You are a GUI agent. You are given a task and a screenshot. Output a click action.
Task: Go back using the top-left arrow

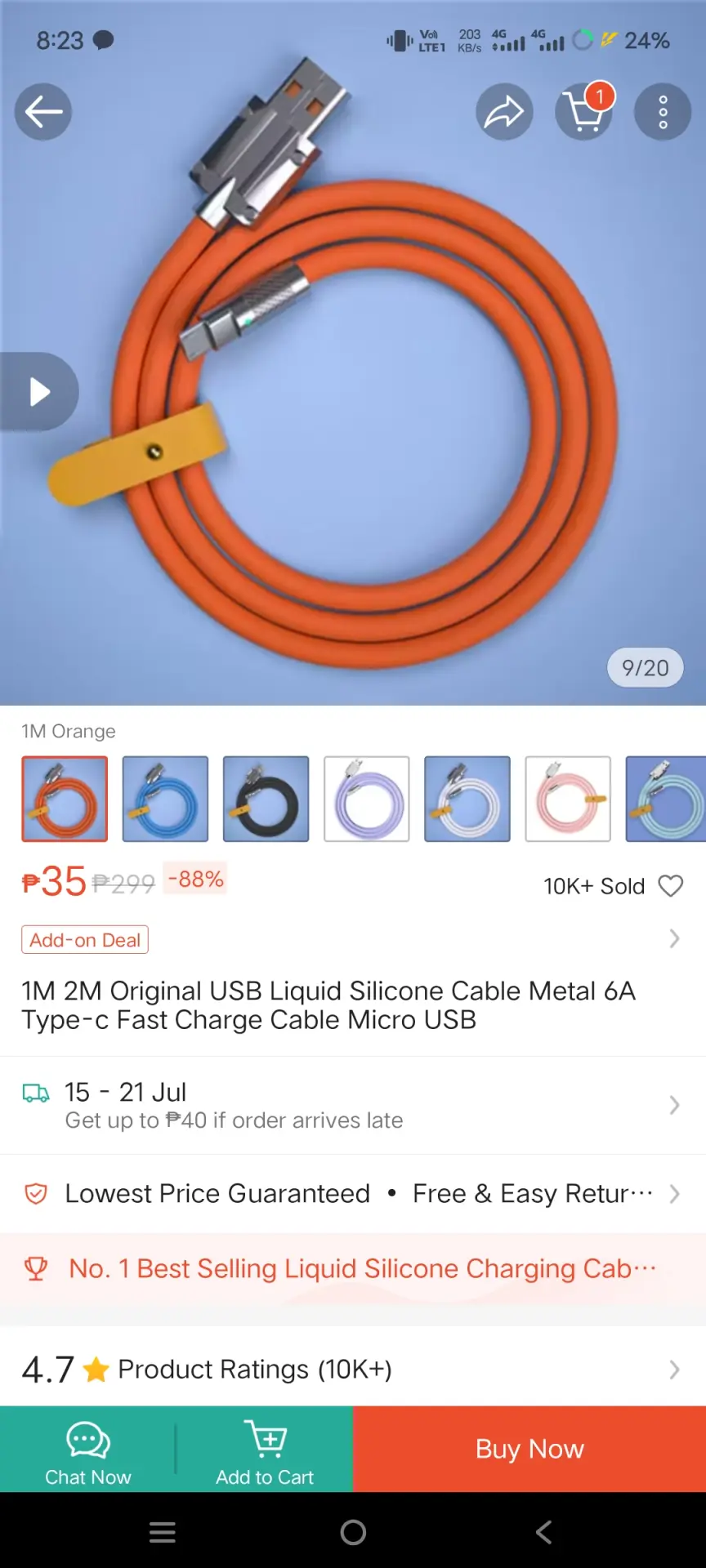pyautogui.click(x=43, y=112)
